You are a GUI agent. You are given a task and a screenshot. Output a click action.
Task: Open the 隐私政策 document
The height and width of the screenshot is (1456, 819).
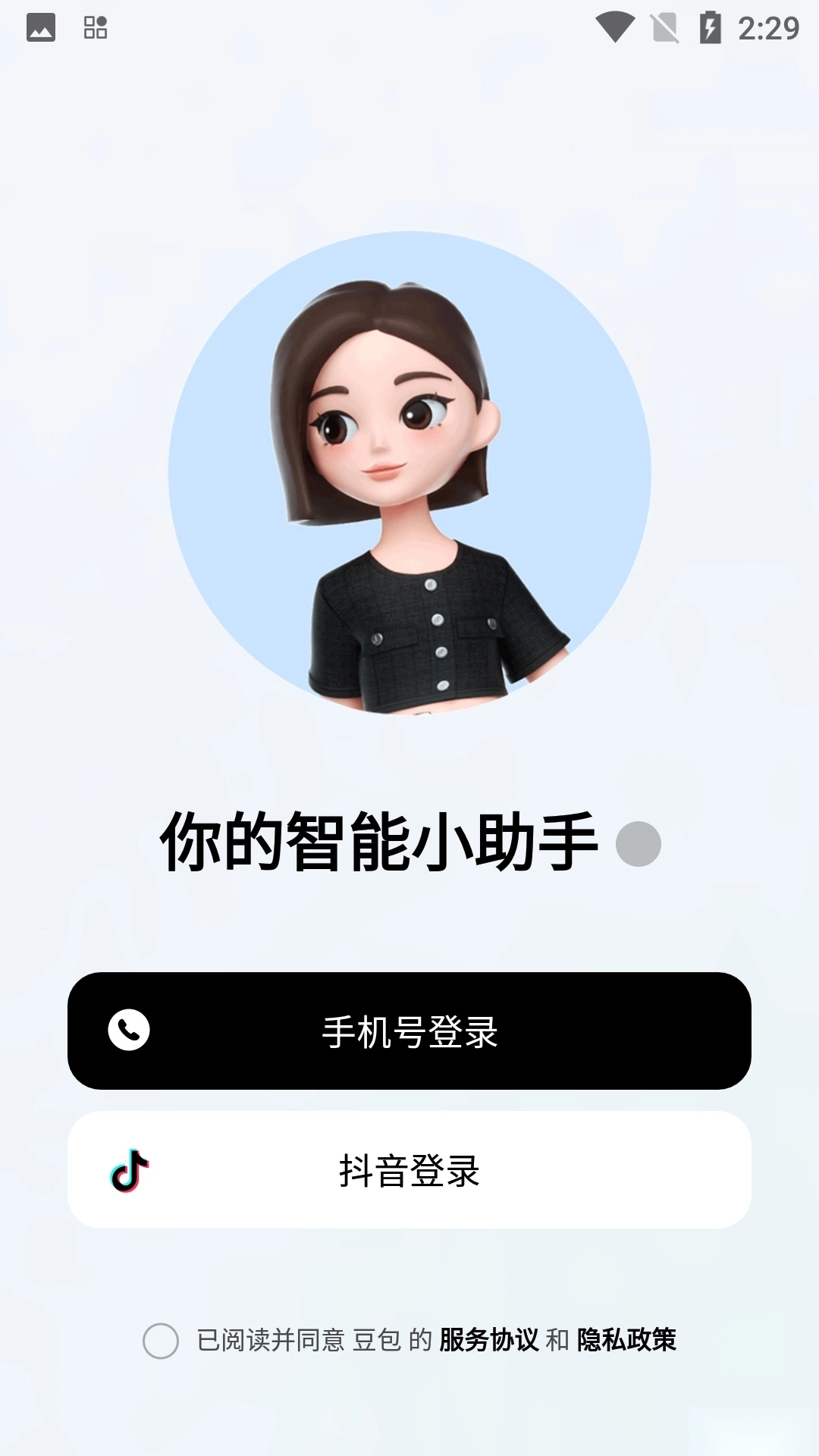coord(629,1337)
